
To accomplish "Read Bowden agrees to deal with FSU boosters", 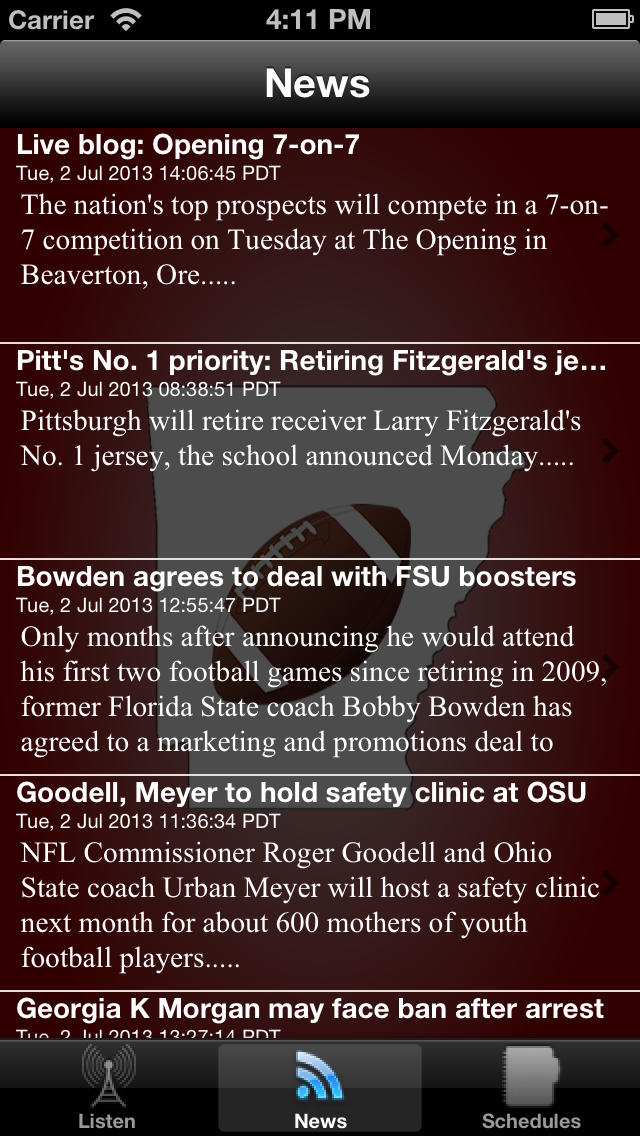I will pyautogui.click(x=320, y=666).
